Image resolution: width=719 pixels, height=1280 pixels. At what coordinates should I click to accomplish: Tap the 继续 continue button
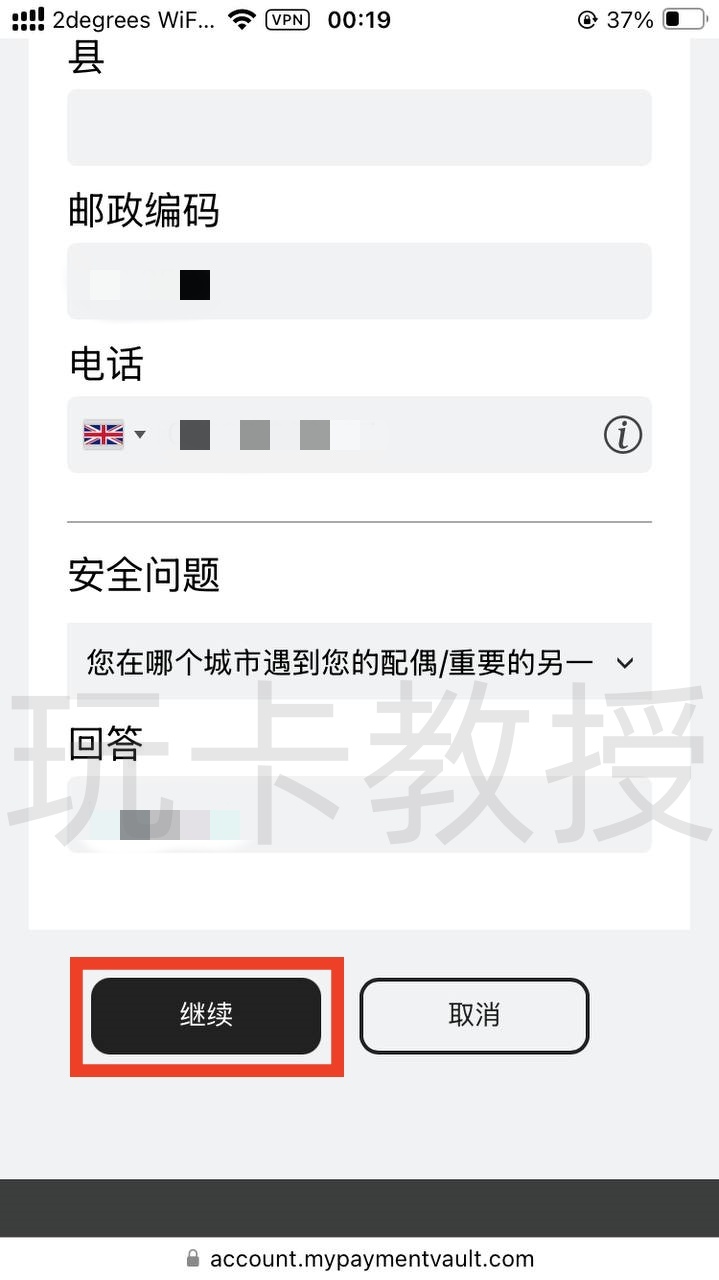click(x=206, y=1016)
